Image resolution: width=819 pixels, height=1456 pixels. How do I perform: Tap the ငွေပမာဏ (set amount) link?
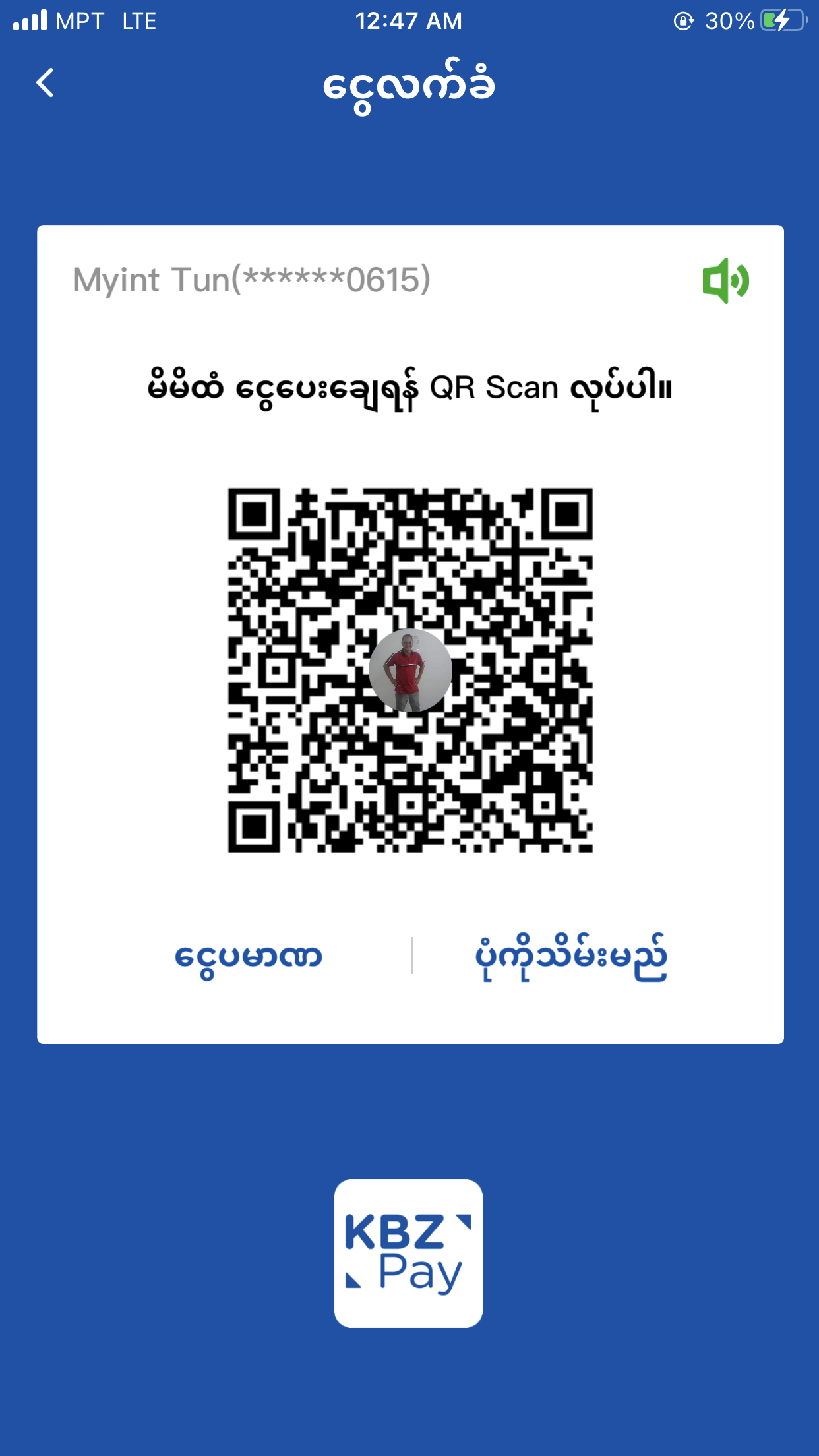point(248,957)
